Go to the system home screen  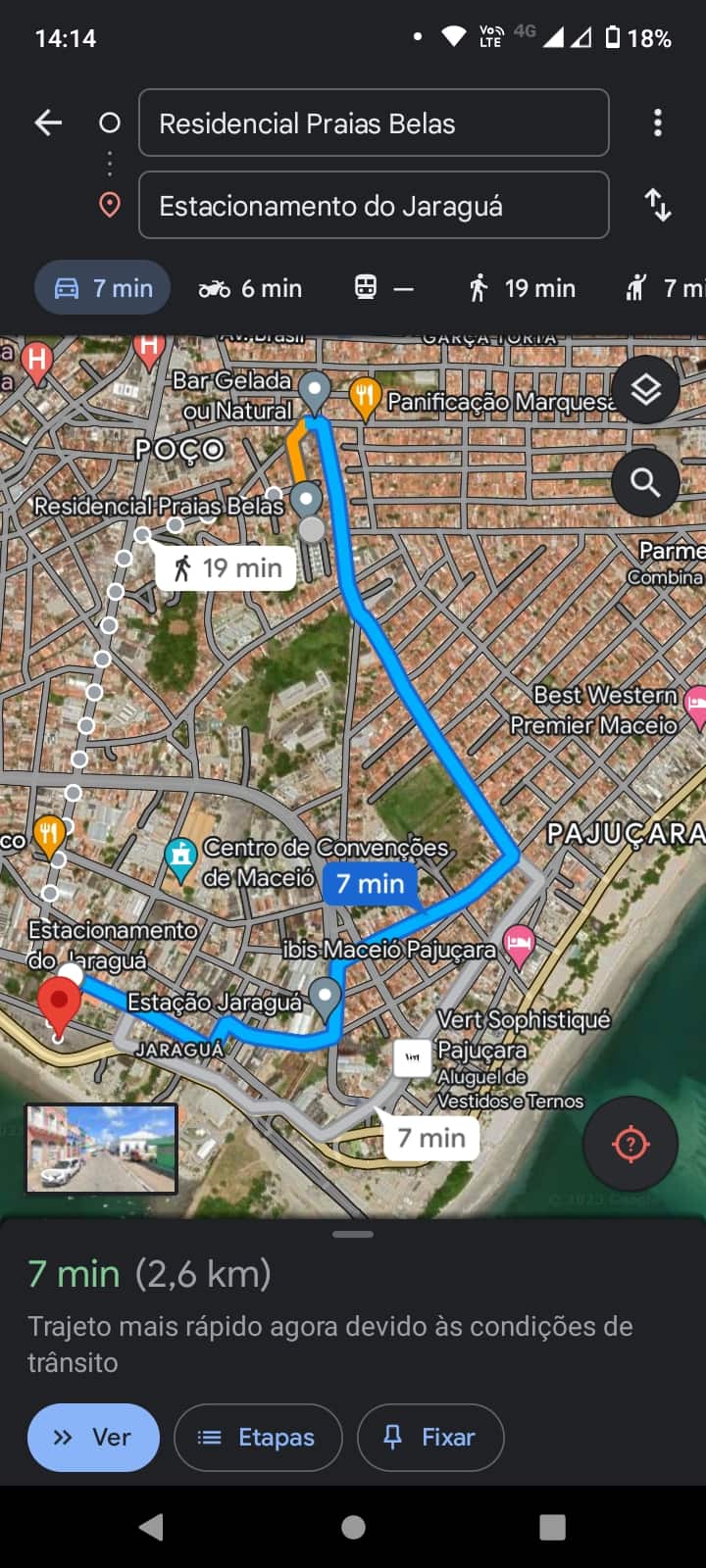(353, 1527)
